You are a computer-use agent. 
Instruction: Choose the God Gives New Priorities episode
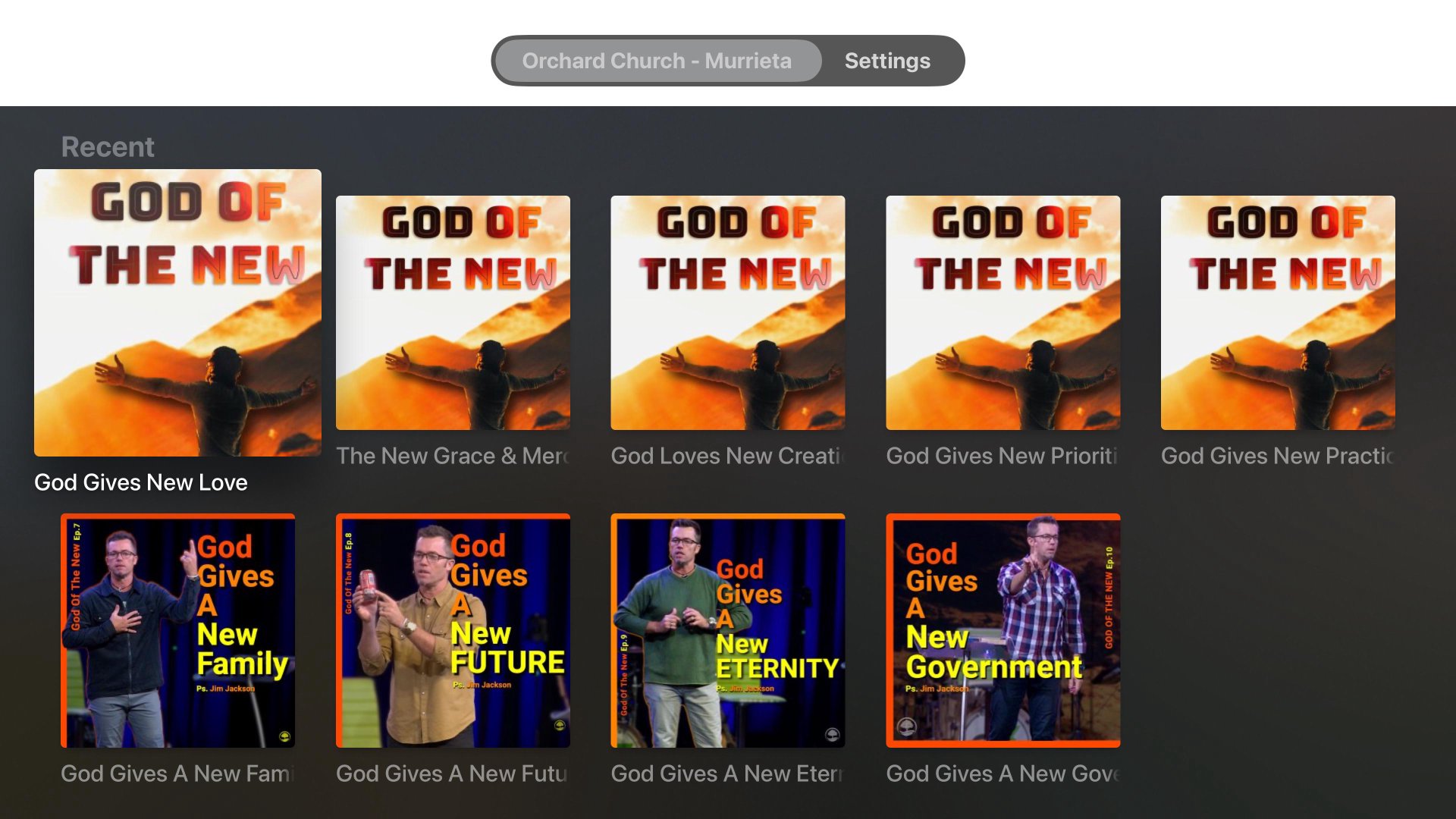1003,312
